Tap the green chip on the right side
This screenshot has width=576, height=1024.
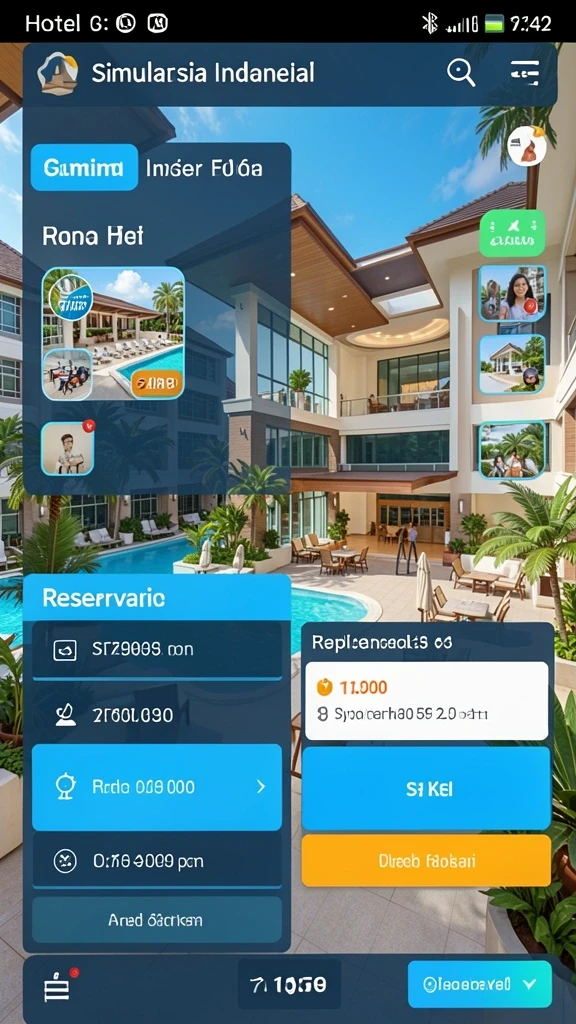pyautogui.click(x=512, y=233)
